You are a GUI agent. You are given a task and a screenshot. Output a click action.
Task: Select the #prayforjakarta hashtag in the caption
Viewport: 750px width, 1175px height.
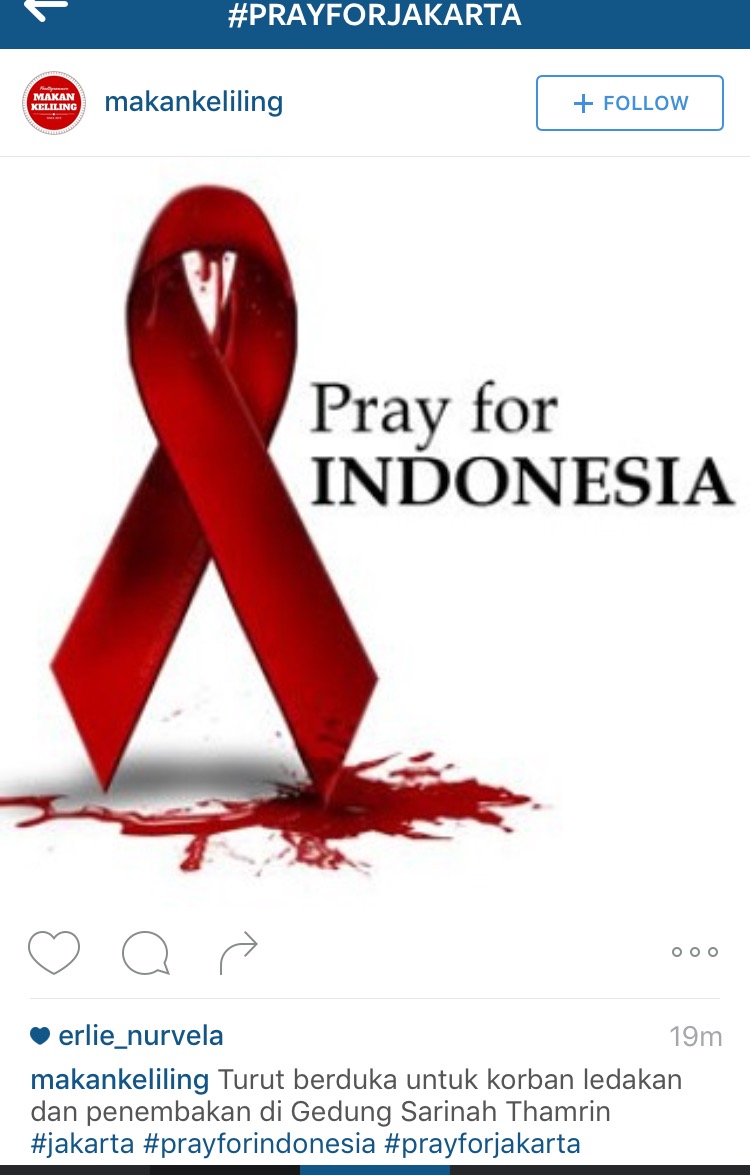point(482,1143)
